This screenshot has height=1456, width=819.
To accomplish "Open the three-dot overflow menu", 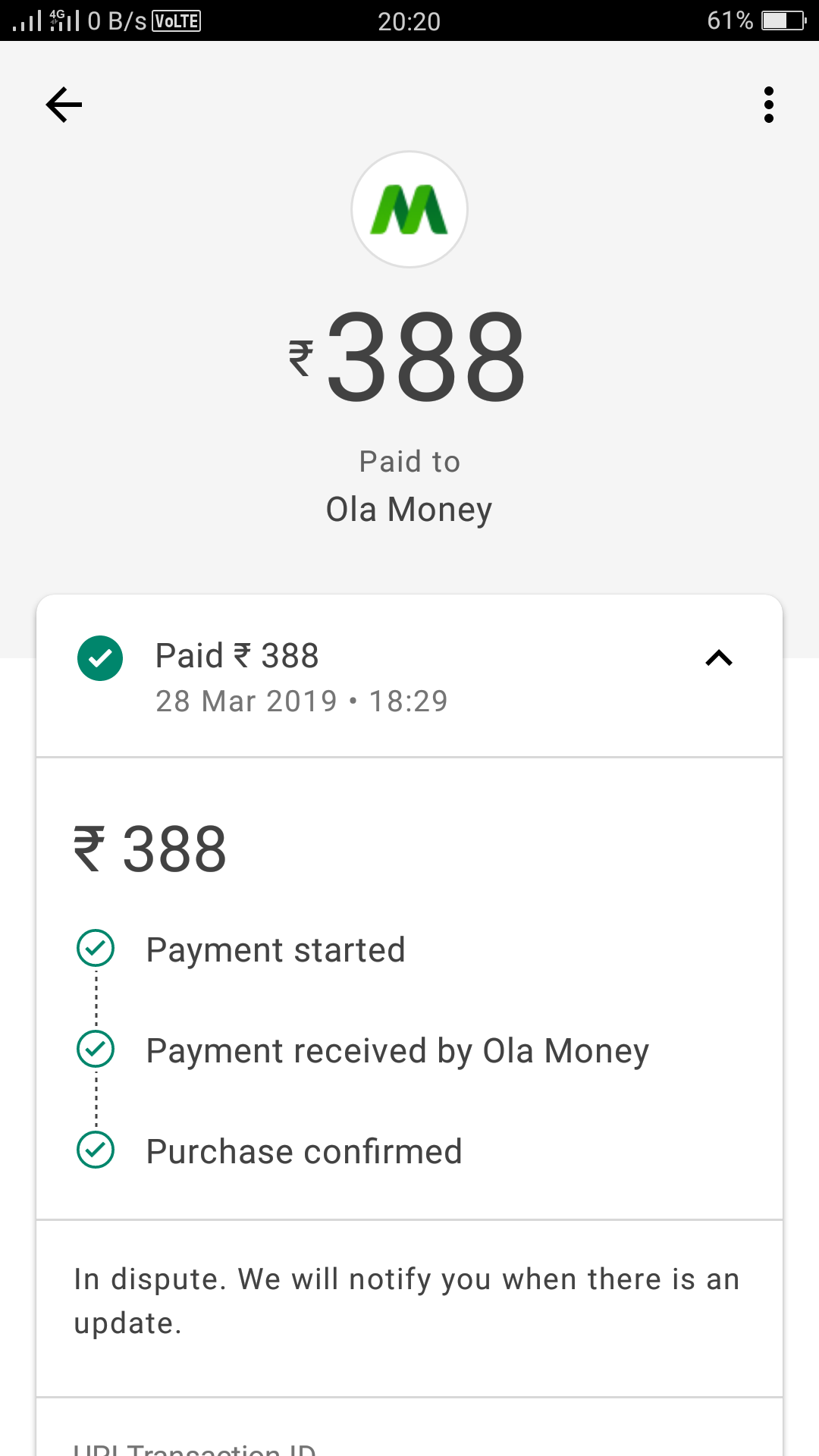I will click(x=768, y=105).
